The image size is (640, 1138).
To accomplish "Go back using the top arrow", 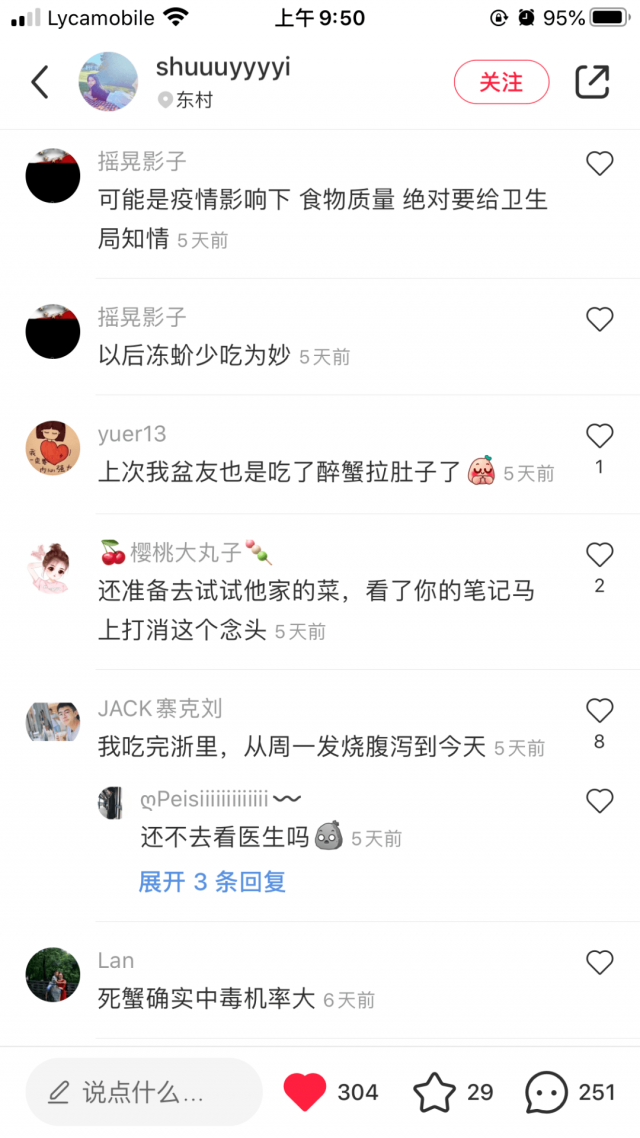I will pos(40,82).
